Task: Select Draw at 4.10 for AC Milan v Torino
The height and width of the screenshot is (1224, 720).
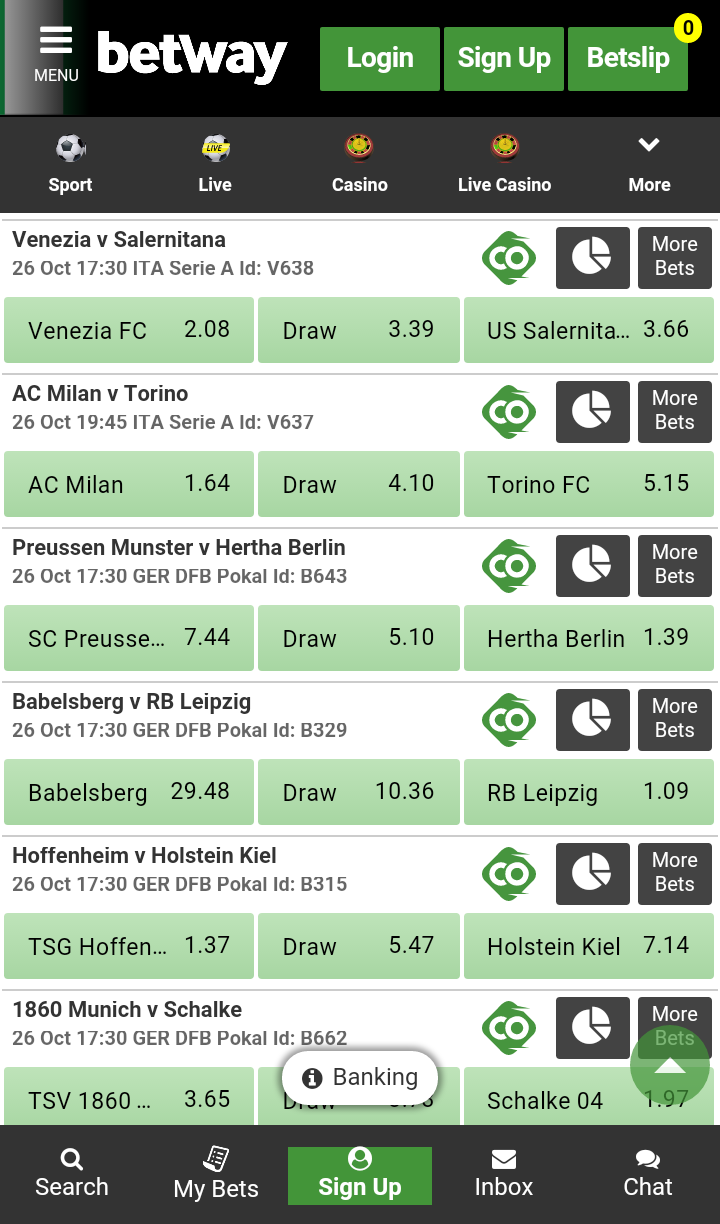Action: point(359,484)
